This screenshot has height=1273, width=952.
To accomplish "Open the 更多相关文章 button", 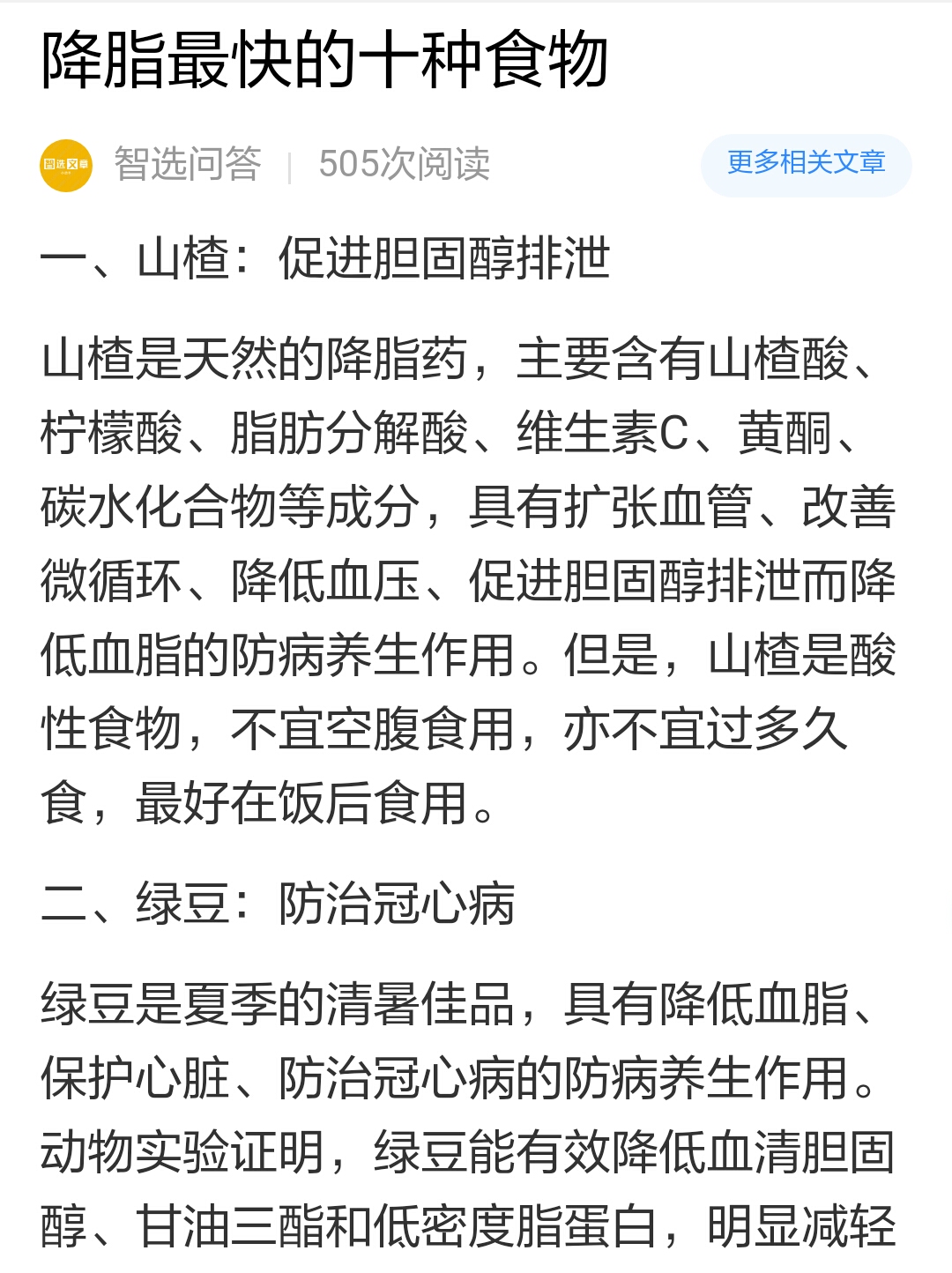I will click(806, 164).
